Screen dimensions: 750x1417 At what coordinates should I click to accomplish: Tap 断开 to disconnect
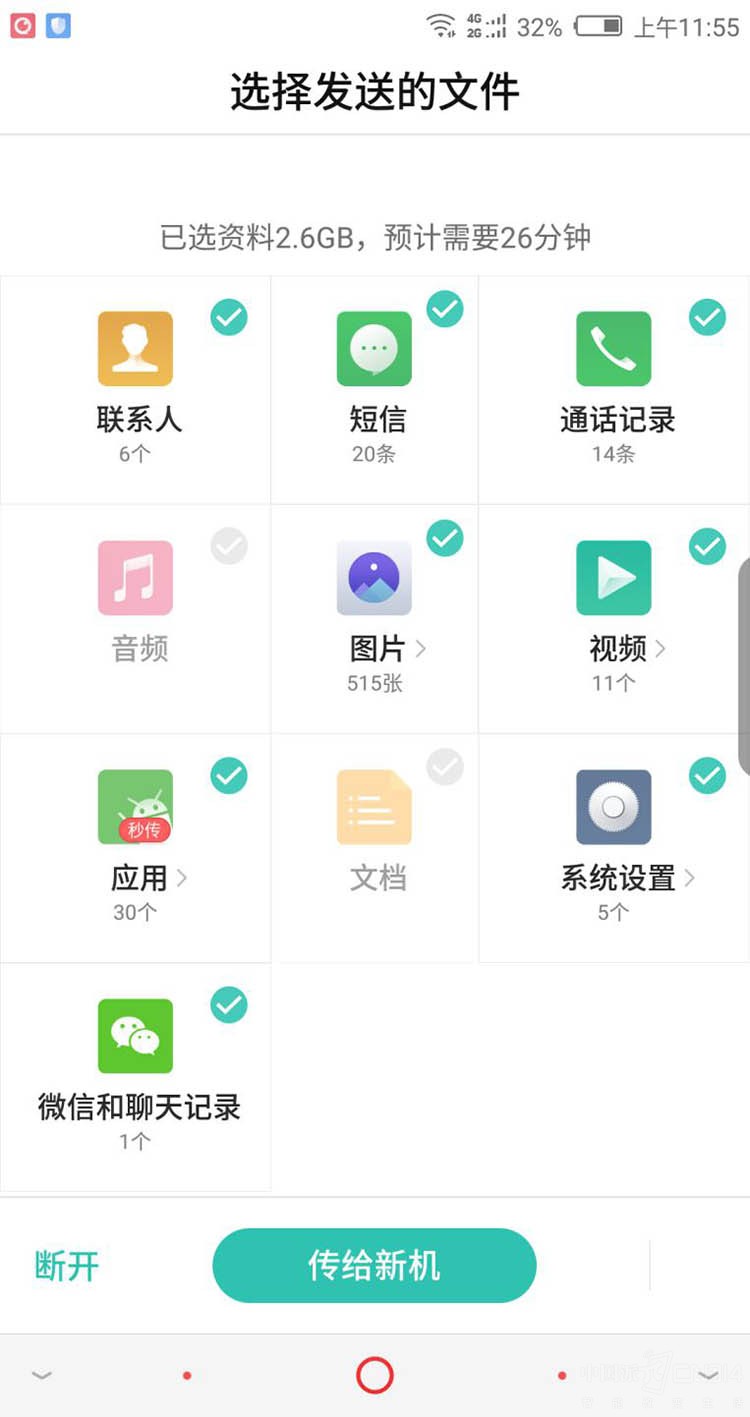(x=67, y=1266)
